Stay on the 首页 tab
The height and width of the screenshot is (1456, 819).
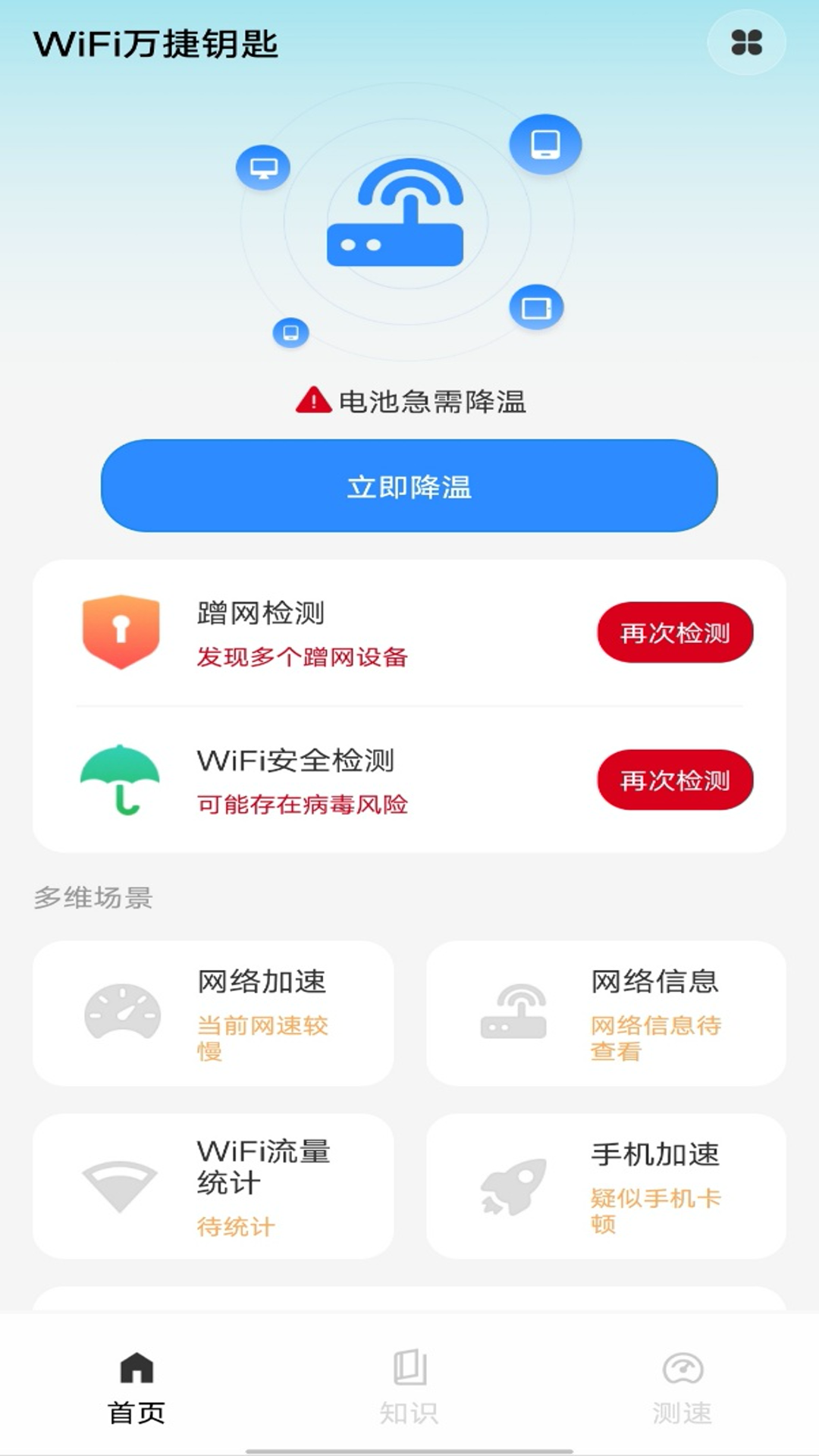(x=135, y=1403)
